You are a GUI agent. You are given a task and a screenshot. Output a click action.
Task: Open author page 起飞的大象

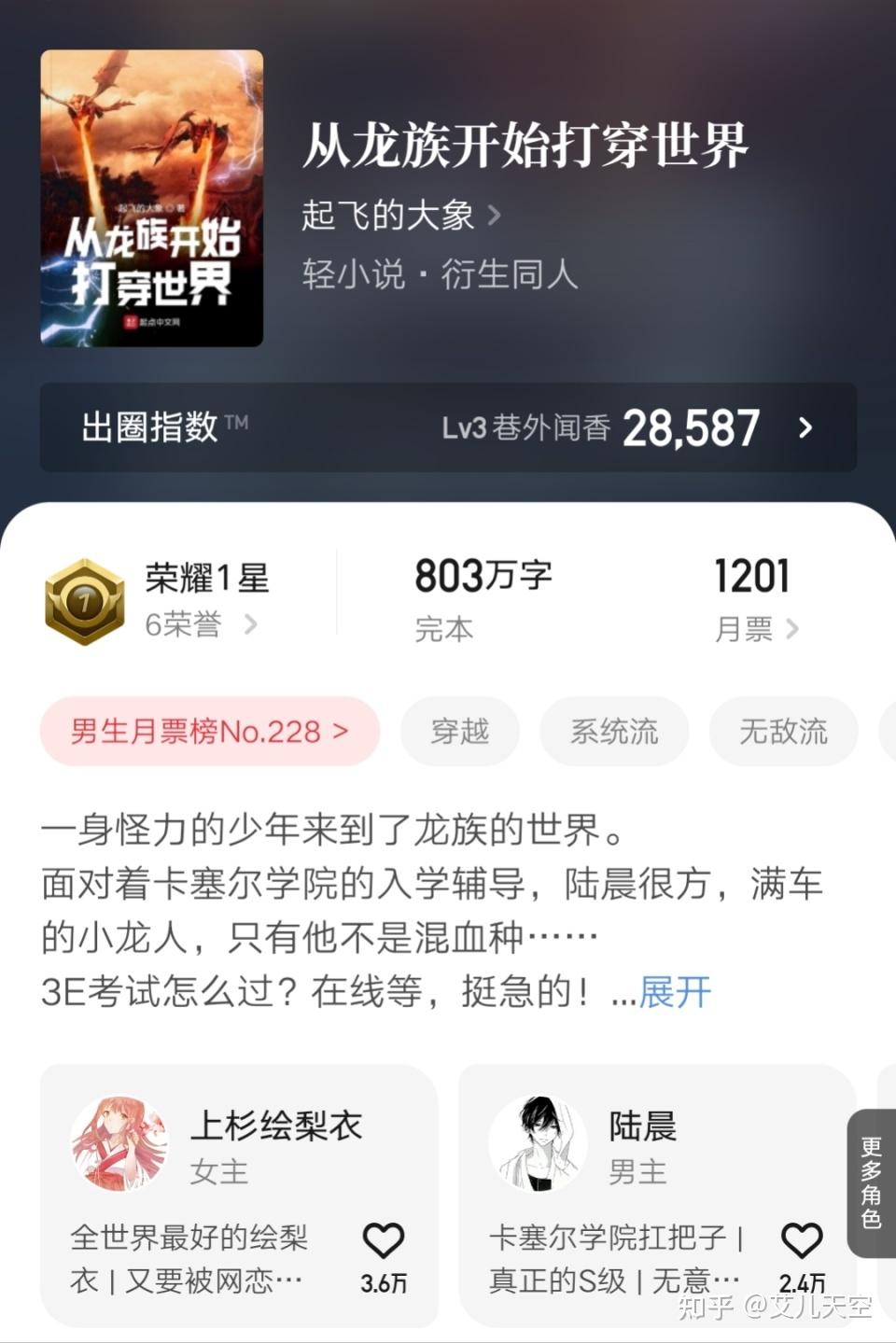point(400,216)
